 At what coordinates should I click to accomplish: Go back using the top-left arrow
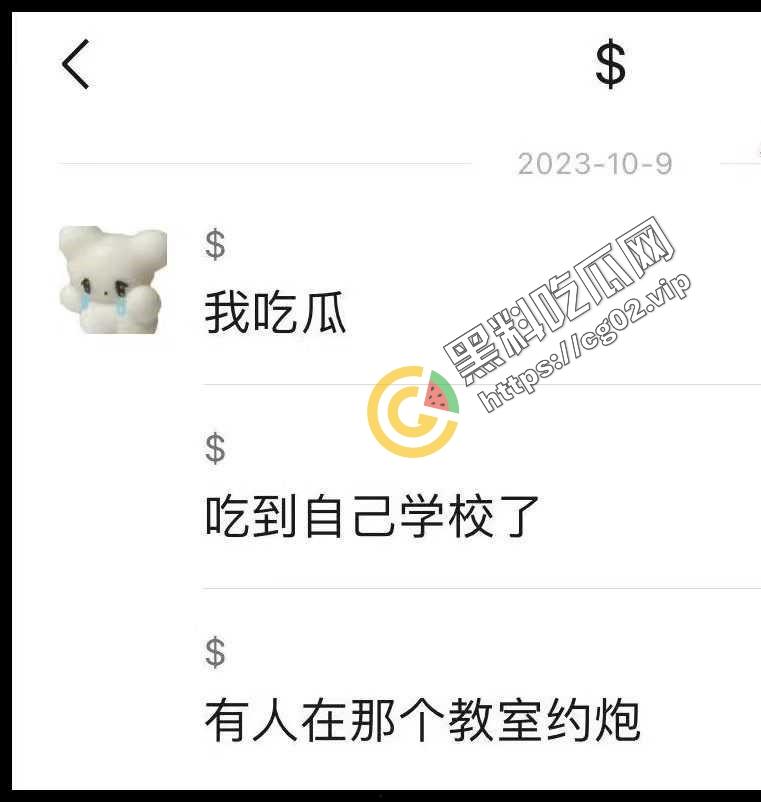pos(76,65)
